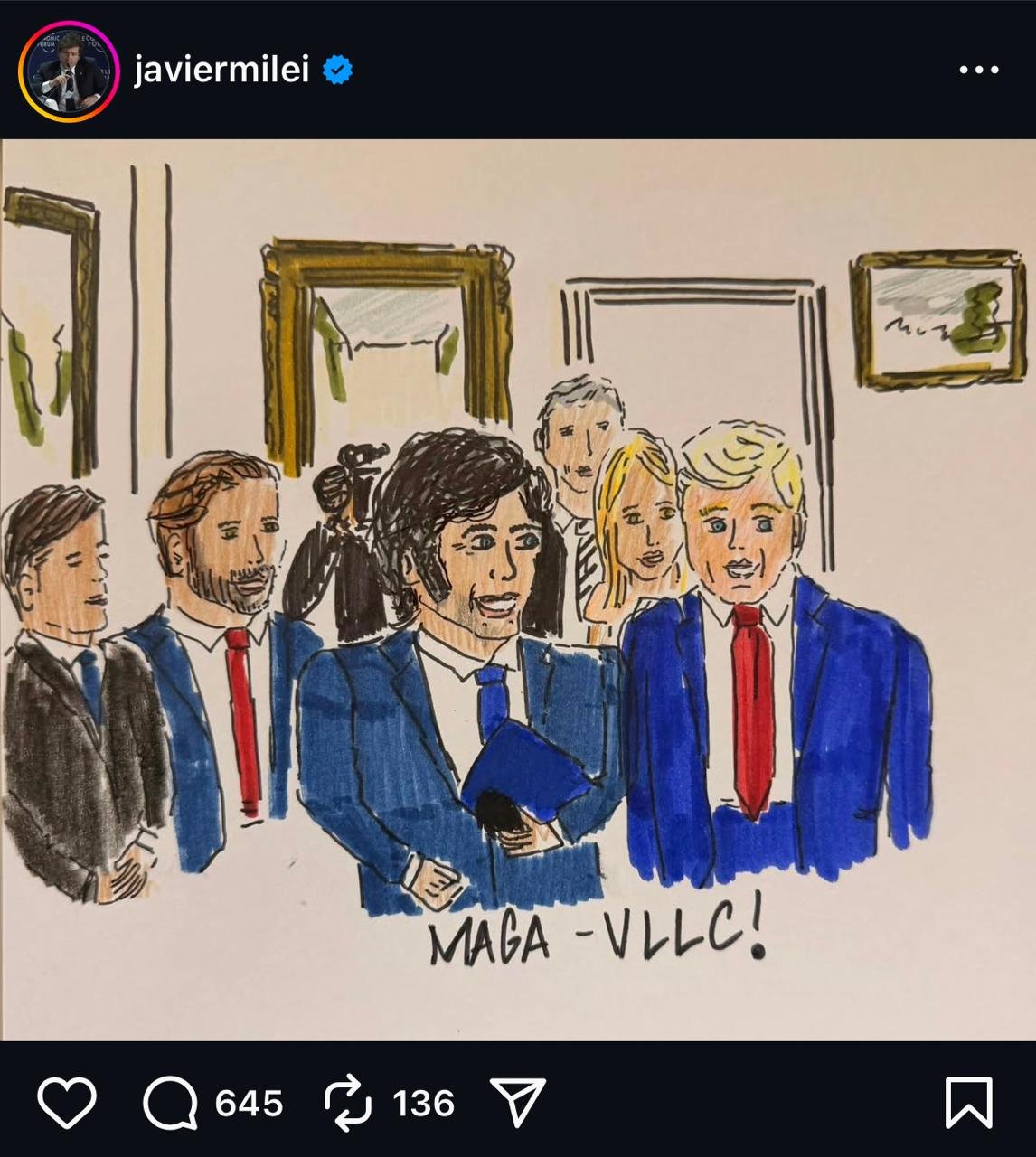The height and width of the screenshot is (1157, 1036).
Task: Open javiermilei's story from profile picture
Action: [x=69, y=71]
